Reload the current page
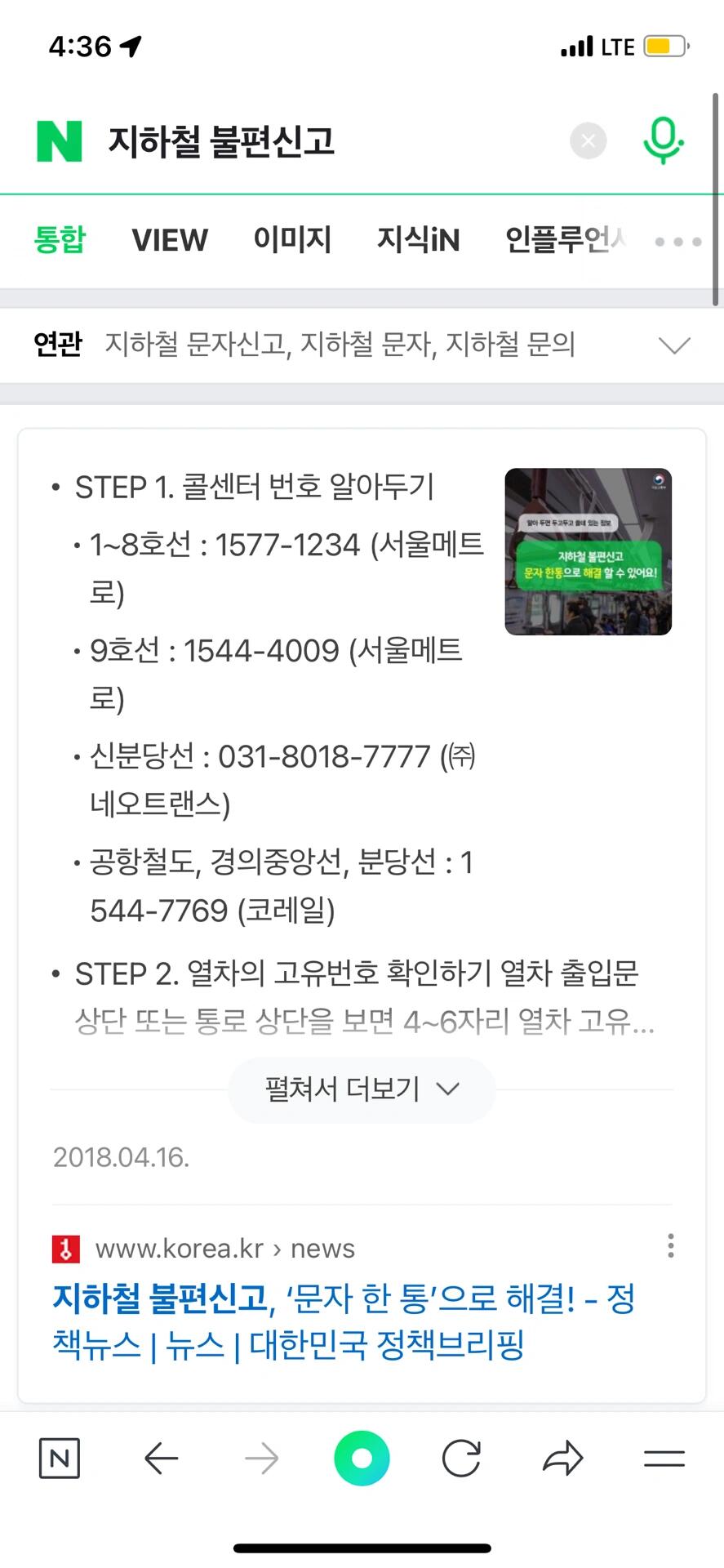Screen dimensions: 724x1568 tap(461, 1459)
